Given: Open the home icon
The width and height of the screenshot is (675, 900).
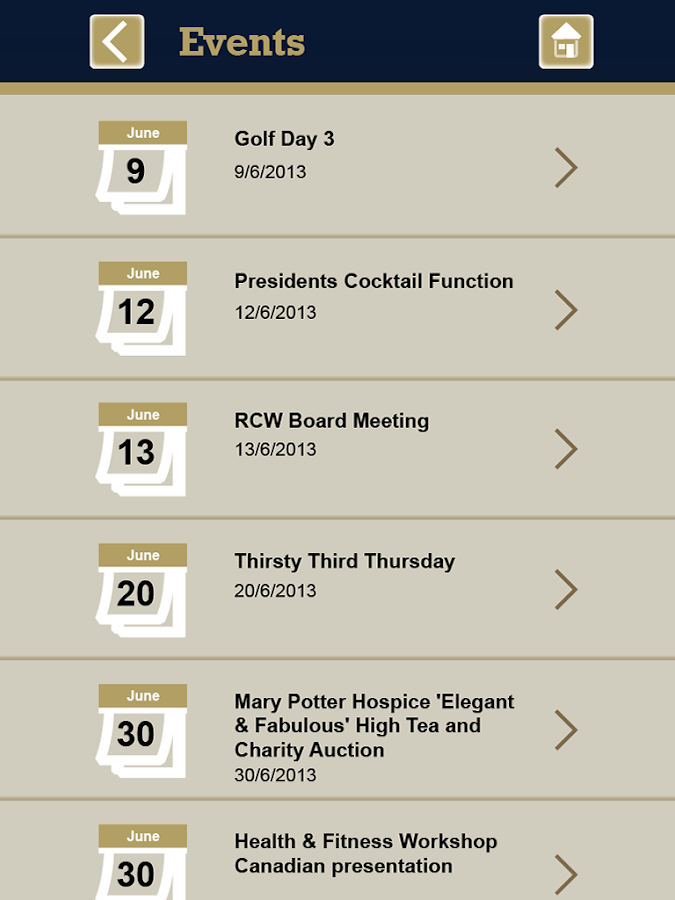Looking at the screenshot, I should click(x=566, y=42).
